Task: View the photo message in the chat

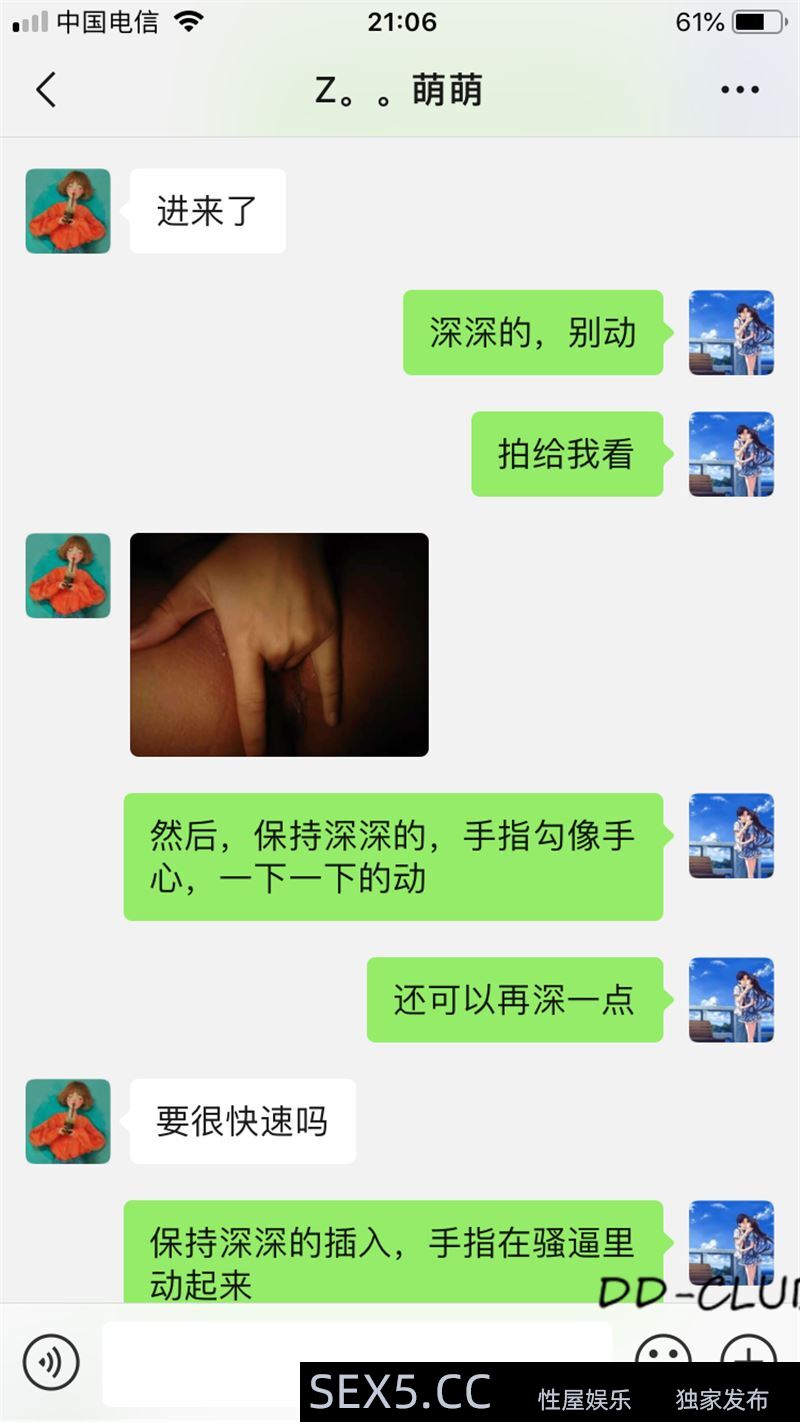Action: 279,644
